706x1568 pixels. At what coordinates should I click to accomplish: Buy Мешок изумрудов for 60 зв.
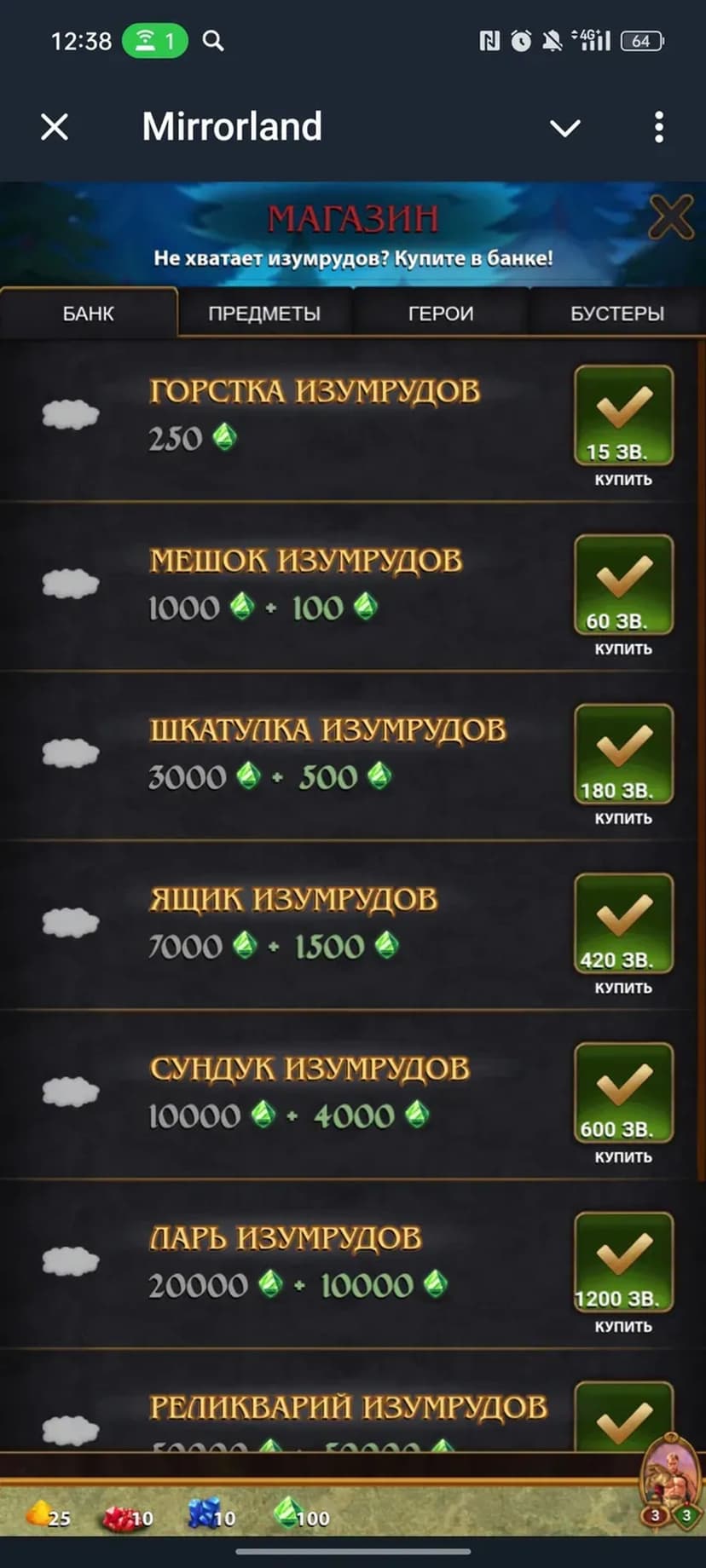click(623, 586)
